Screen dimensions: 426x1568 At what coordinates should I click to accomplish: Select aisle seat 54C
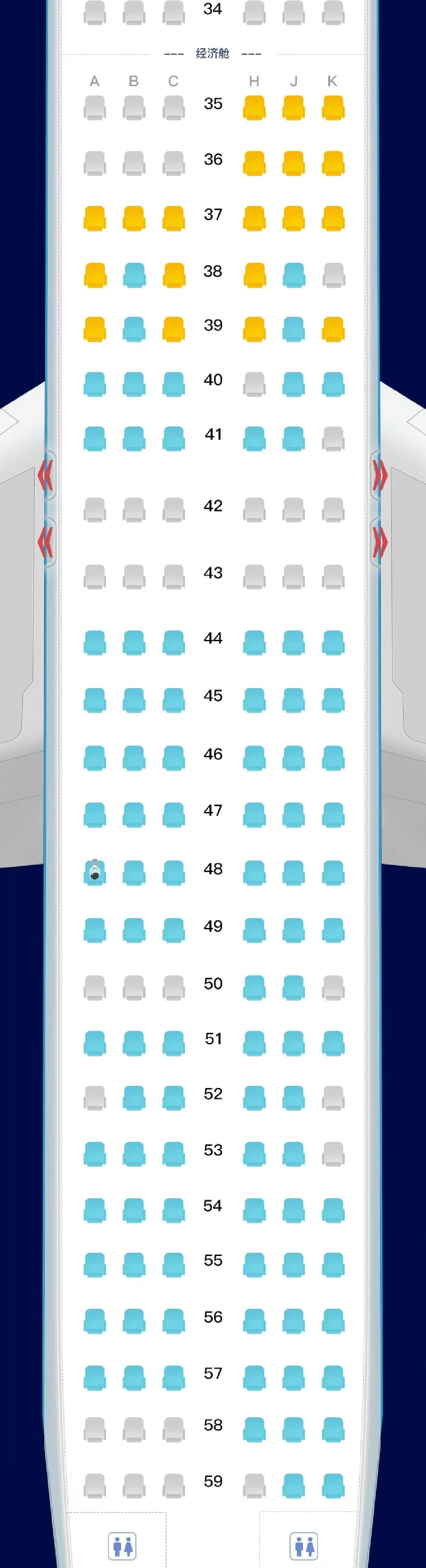coord(174,1210)
